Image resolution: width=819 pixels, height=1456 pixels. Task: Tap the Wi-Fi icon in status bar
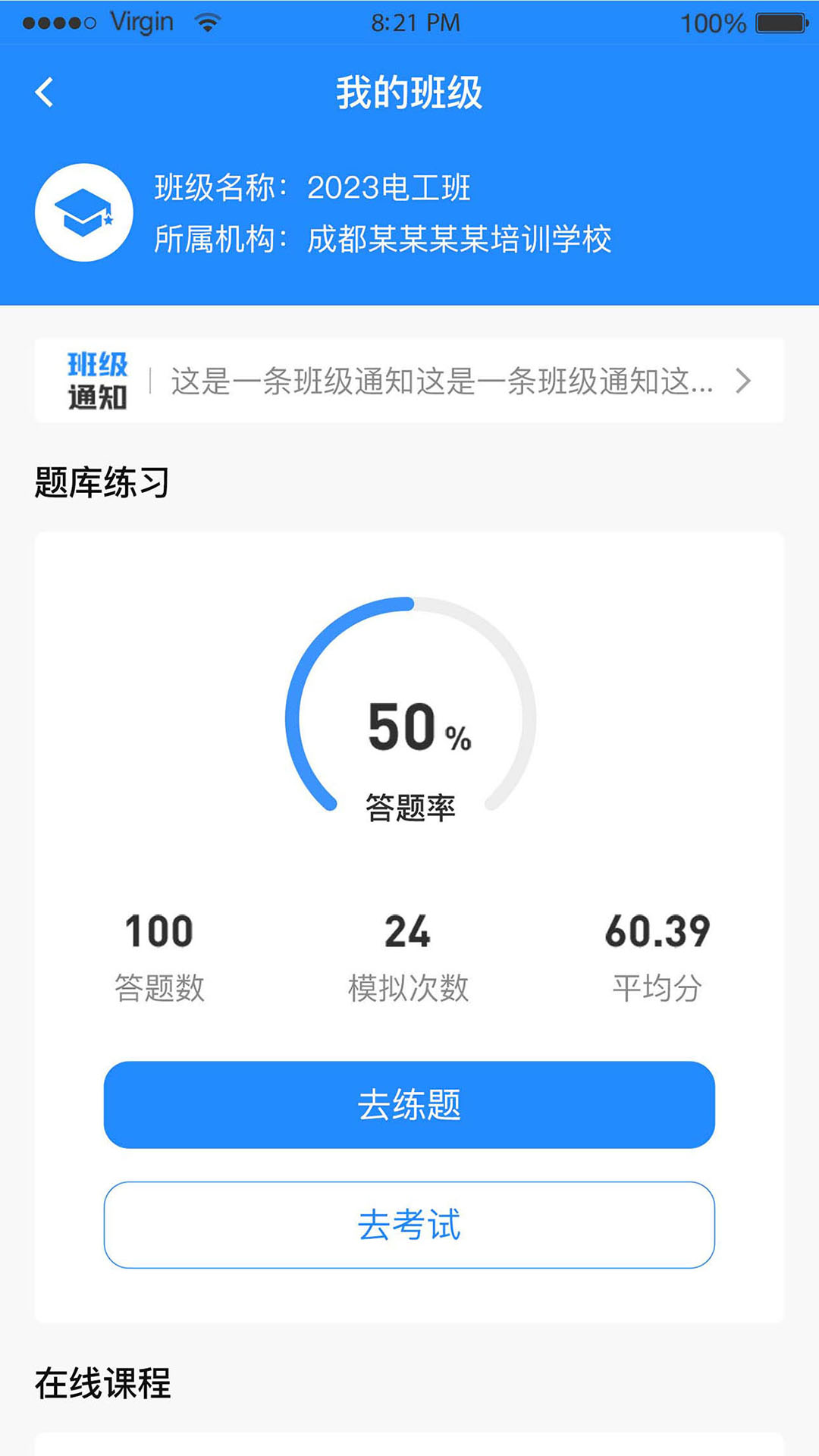pos(205,22)
